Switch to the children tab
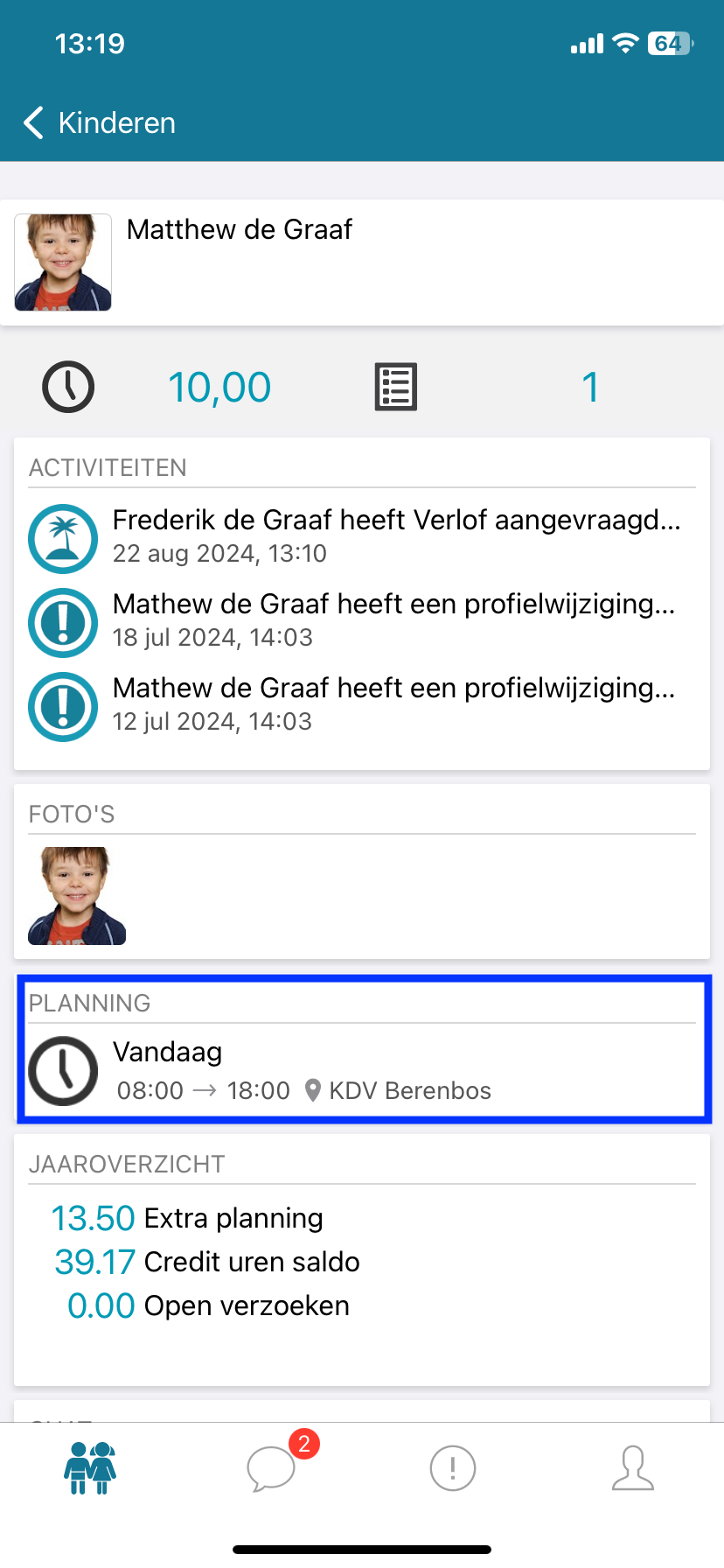This screenshot has width=724, height=1568. pos(90,1468)
